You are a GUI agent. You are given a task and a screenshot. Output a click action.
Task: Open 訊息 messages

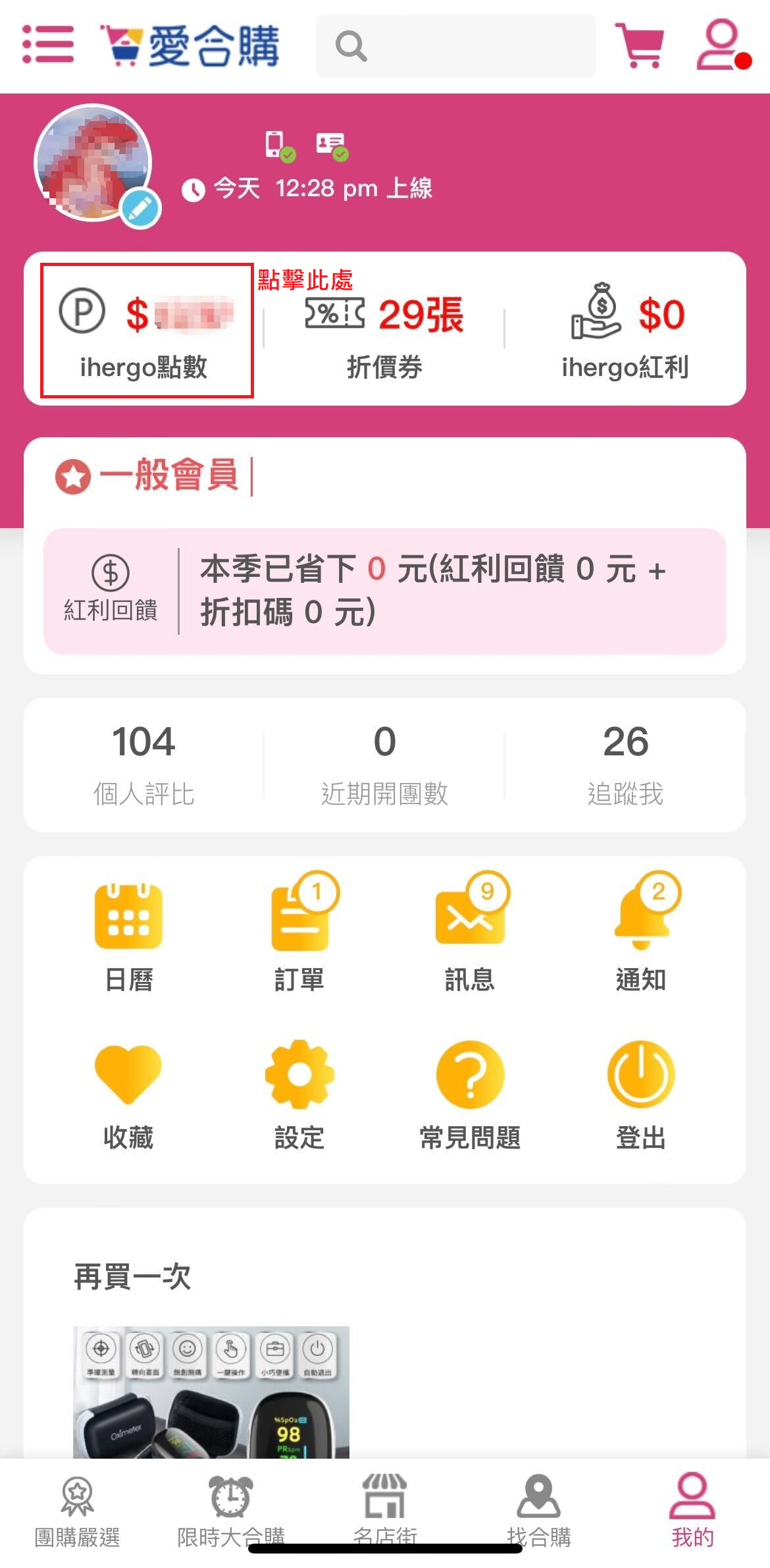(470, 935)
